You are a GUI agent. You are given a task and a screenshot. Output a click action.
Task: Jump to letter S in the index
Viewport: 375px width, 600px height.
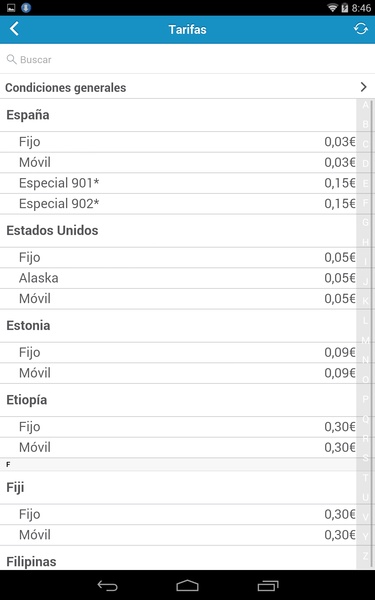coord(365,458)
